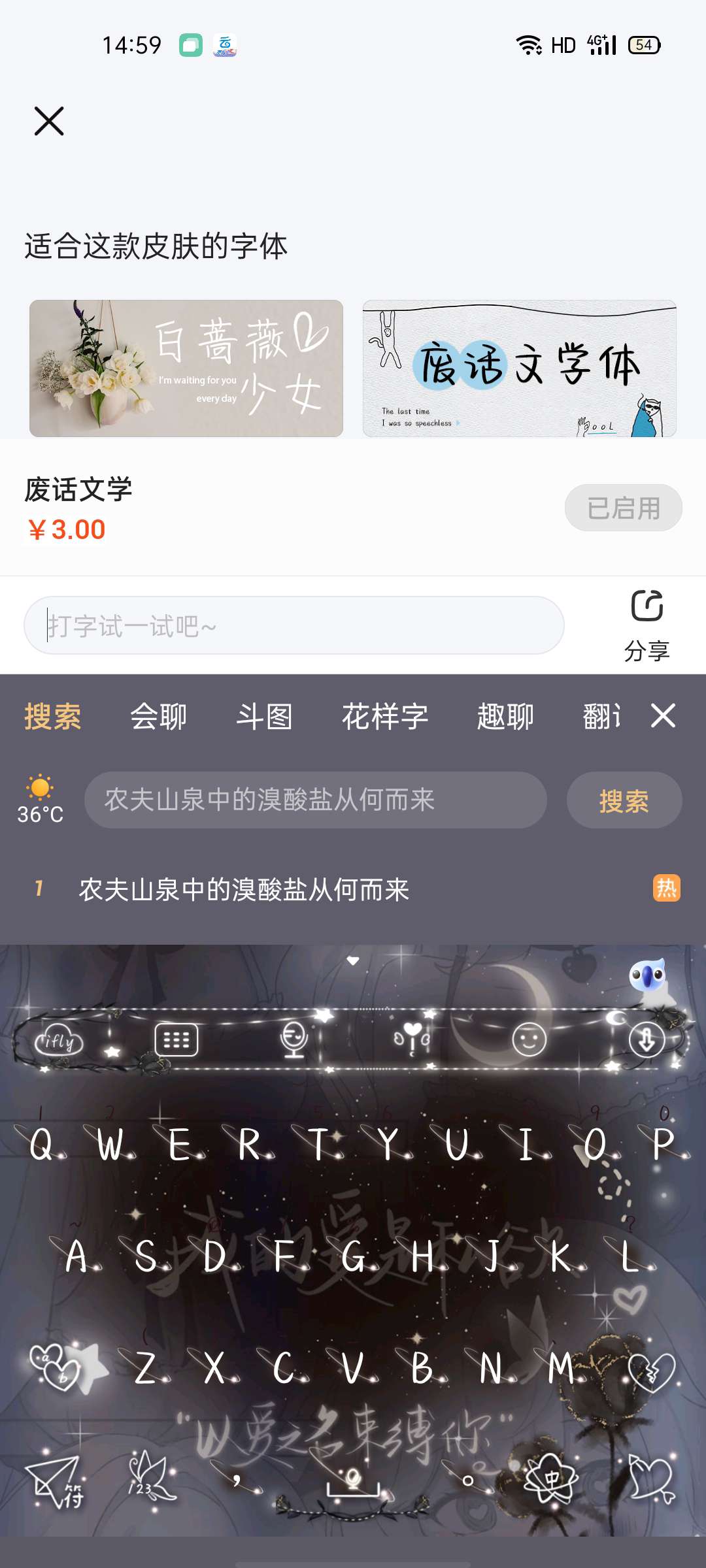The width and height of the screenshot is (706, 1568).
Task: Switch to the 123 number keyboard
Action: [x=148, y=1477]
